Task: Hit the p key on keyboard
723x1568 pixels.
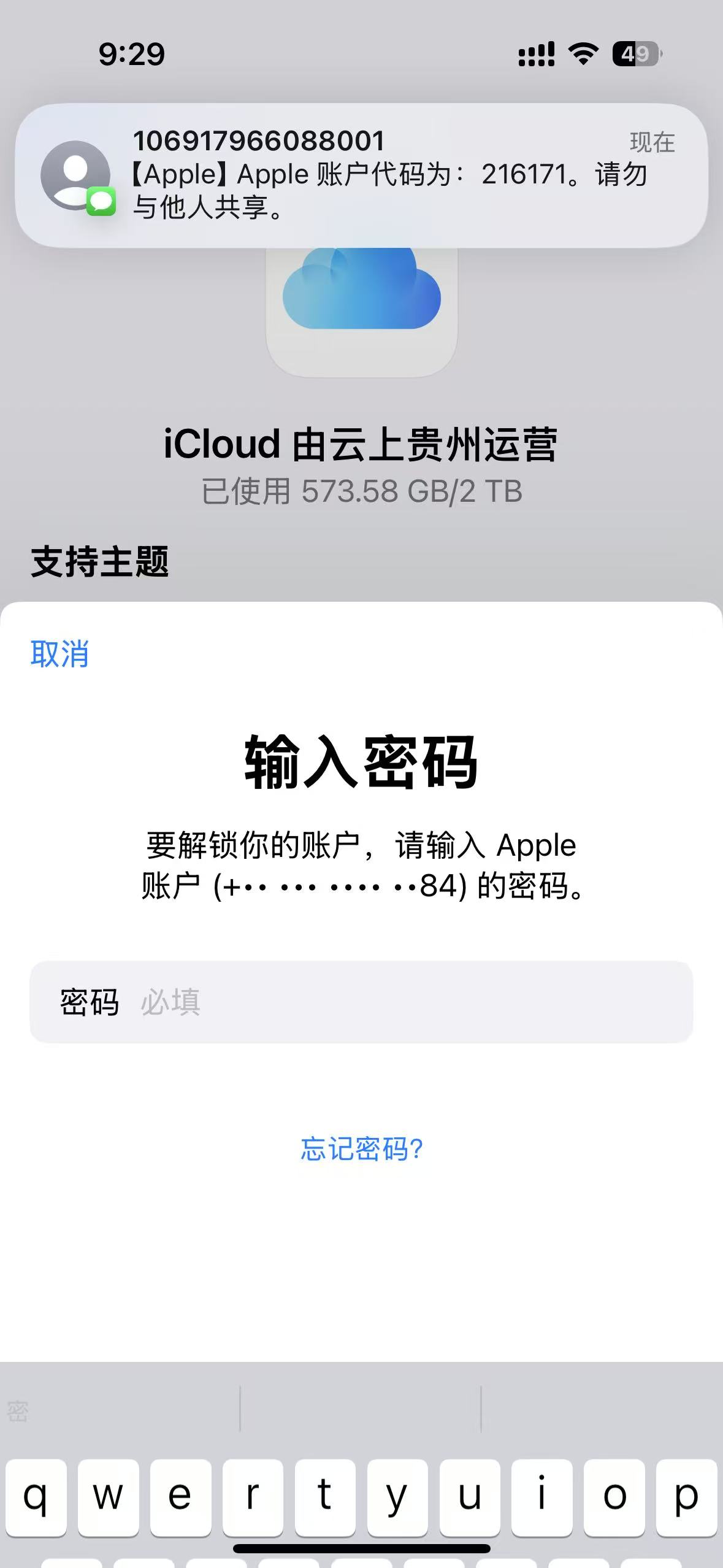Action: click(x=686, y=1497)
